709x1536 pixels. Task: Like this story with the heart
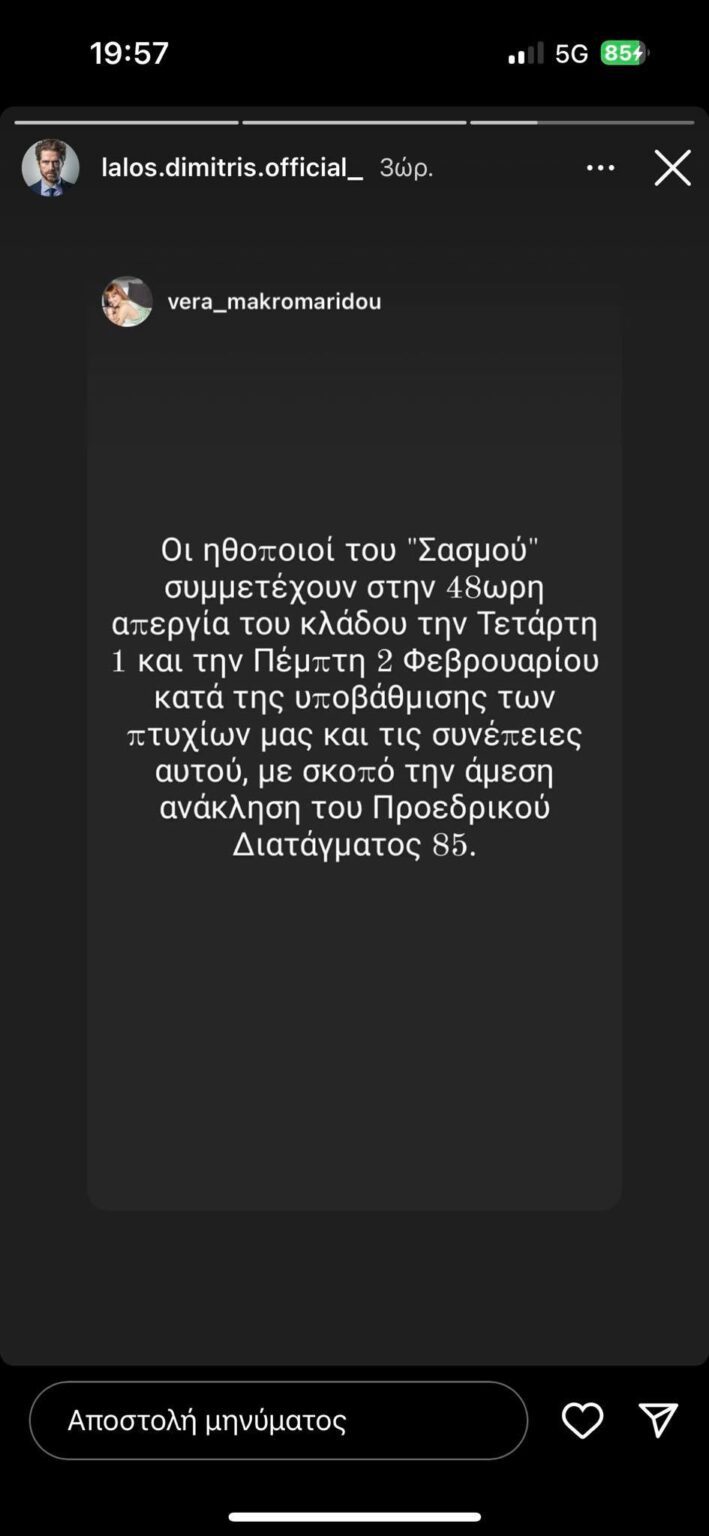[582, 1420]
